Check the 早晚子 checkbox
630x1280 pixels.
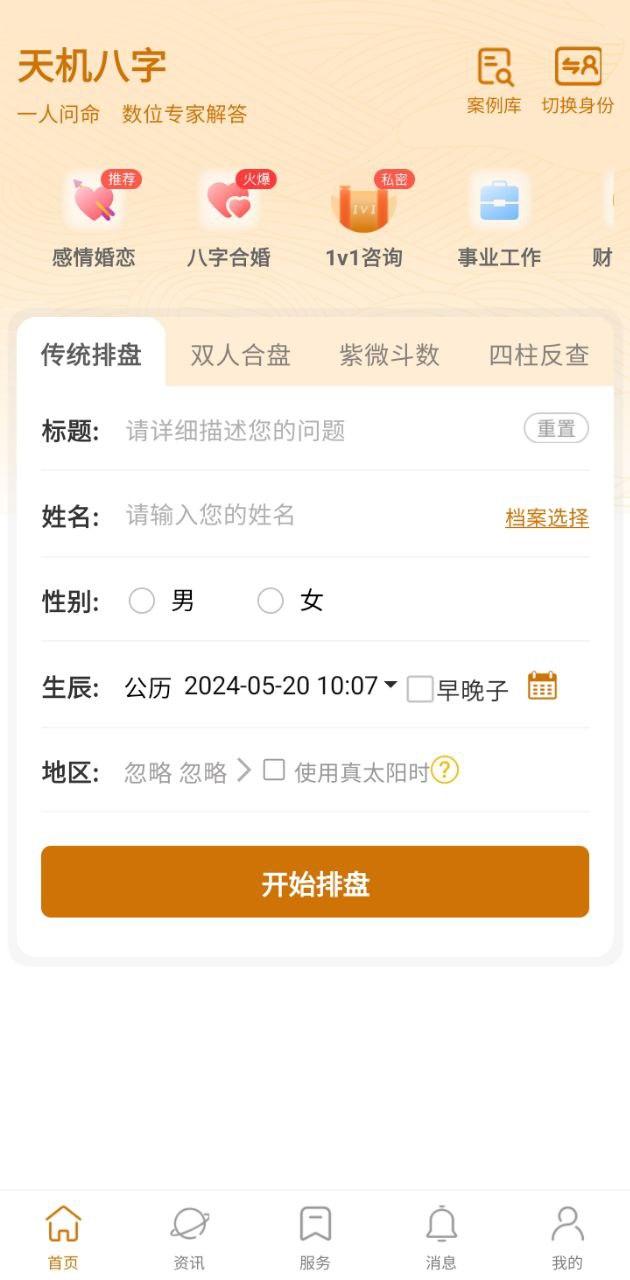click(x=420, y=689)
